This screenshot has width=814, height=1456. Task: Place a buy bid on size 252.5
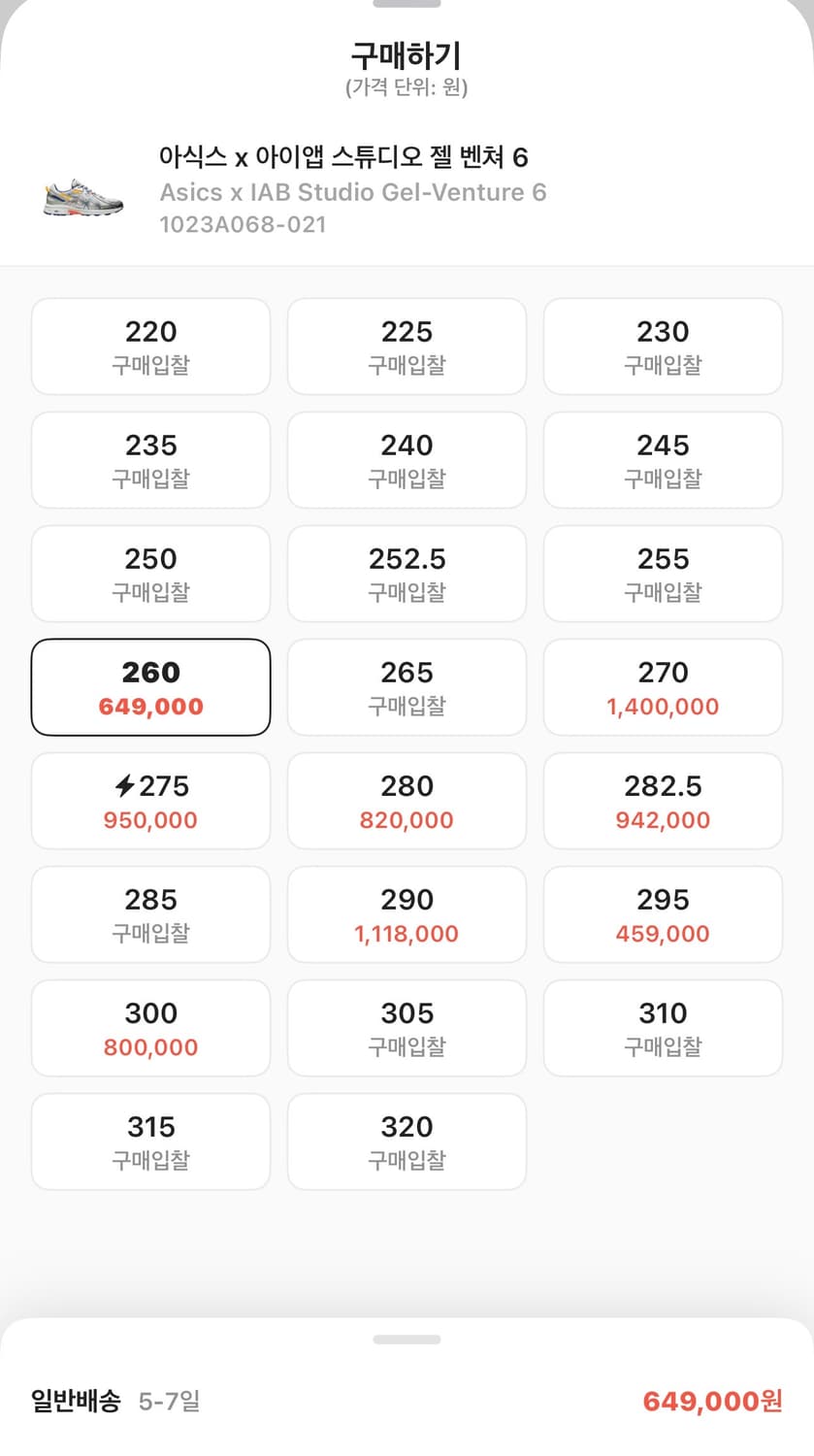(x=406, y=574)
